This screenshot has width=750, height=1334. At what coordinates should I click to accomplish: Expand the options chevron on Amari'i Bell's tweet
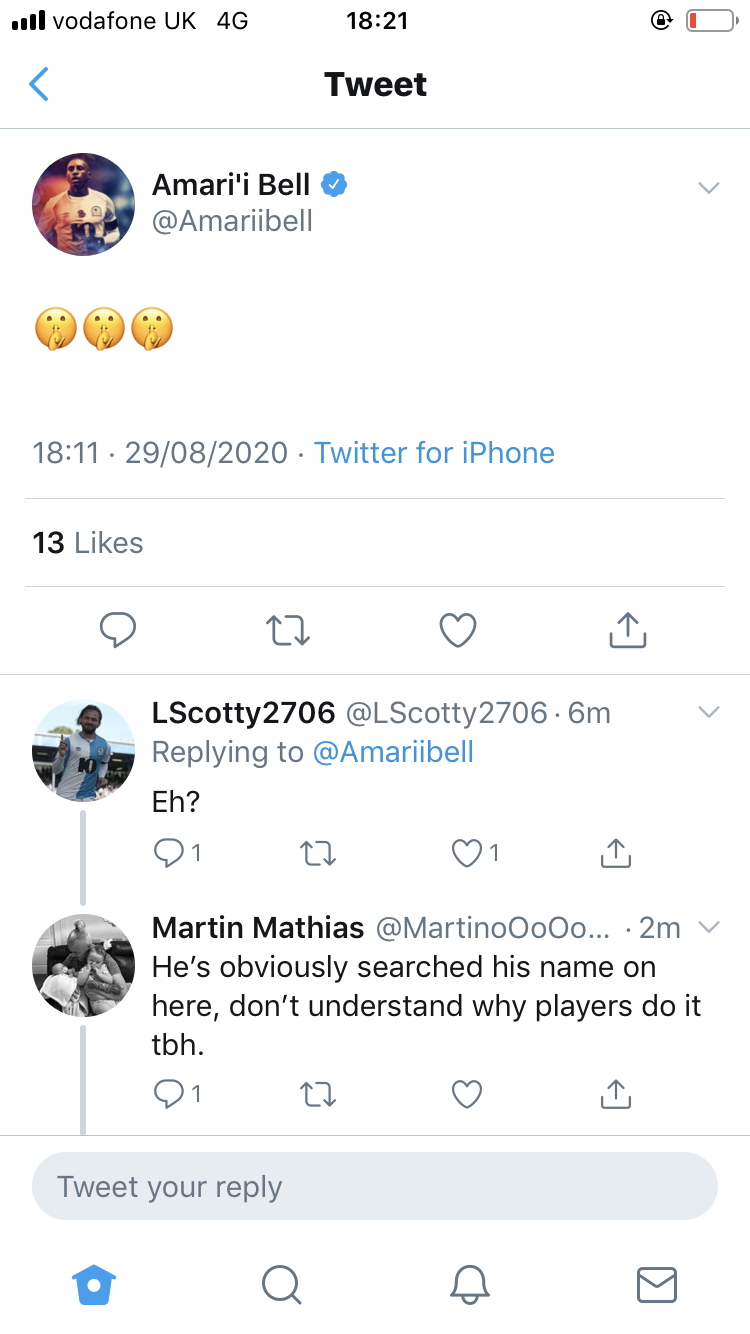708,187
